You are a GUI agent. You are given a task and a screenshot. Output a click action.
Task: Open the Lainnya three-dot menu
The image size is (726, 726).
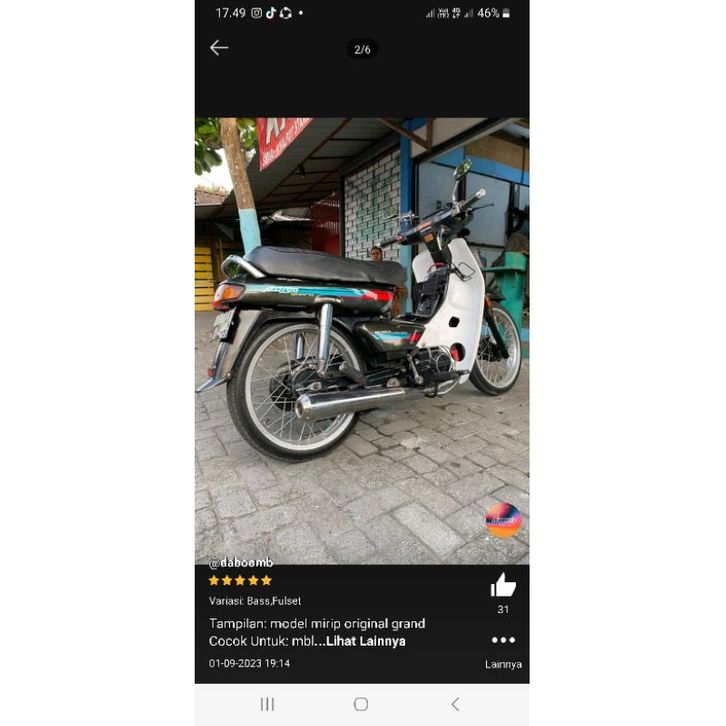(x=503, y=640)
